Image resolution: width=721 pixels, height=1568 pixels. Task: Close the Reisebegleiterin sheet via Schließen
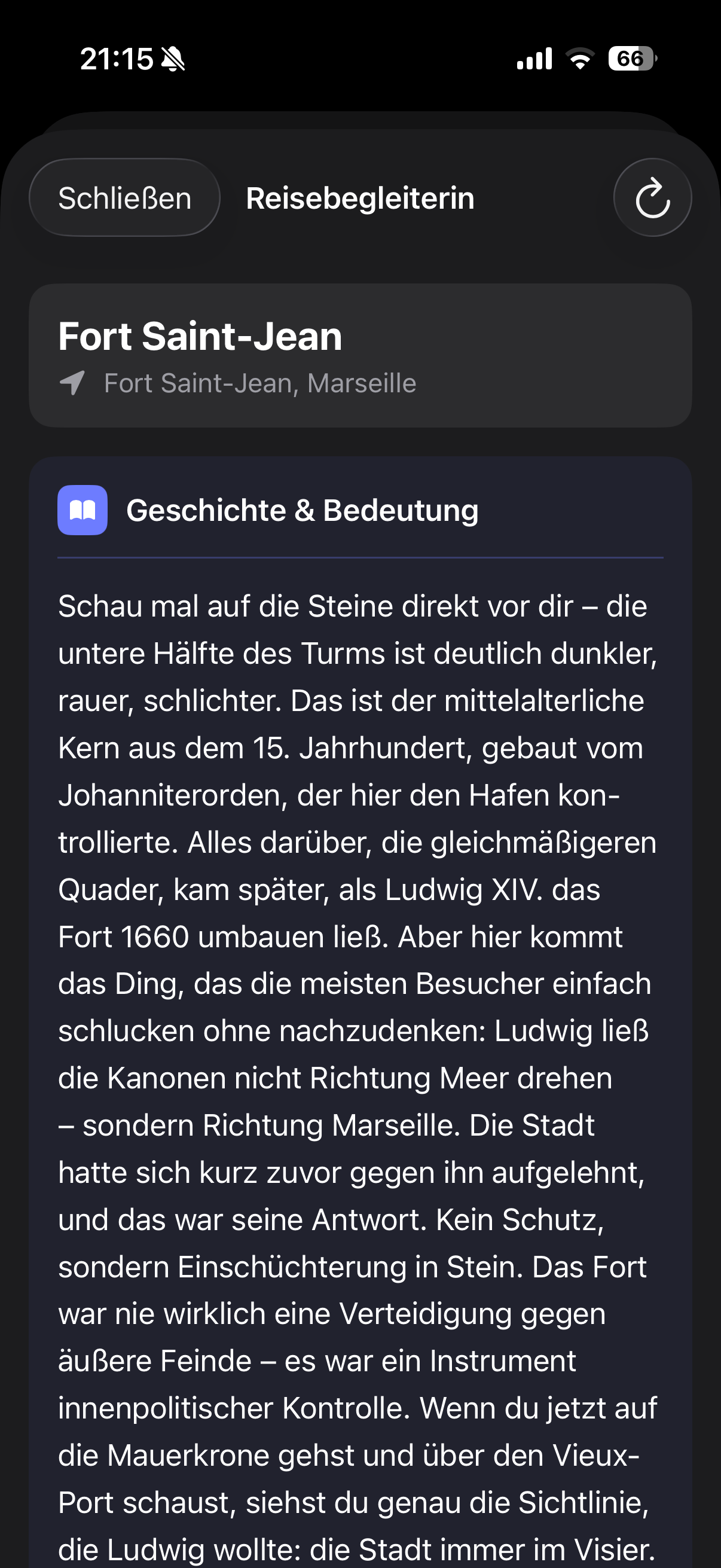124,198
